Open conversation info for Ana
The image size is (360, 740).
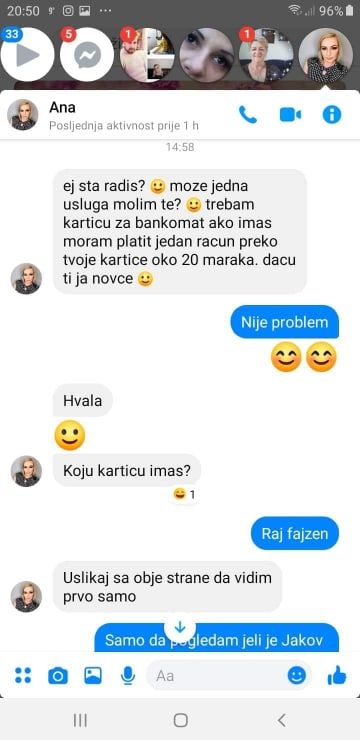tap(332, 115)
